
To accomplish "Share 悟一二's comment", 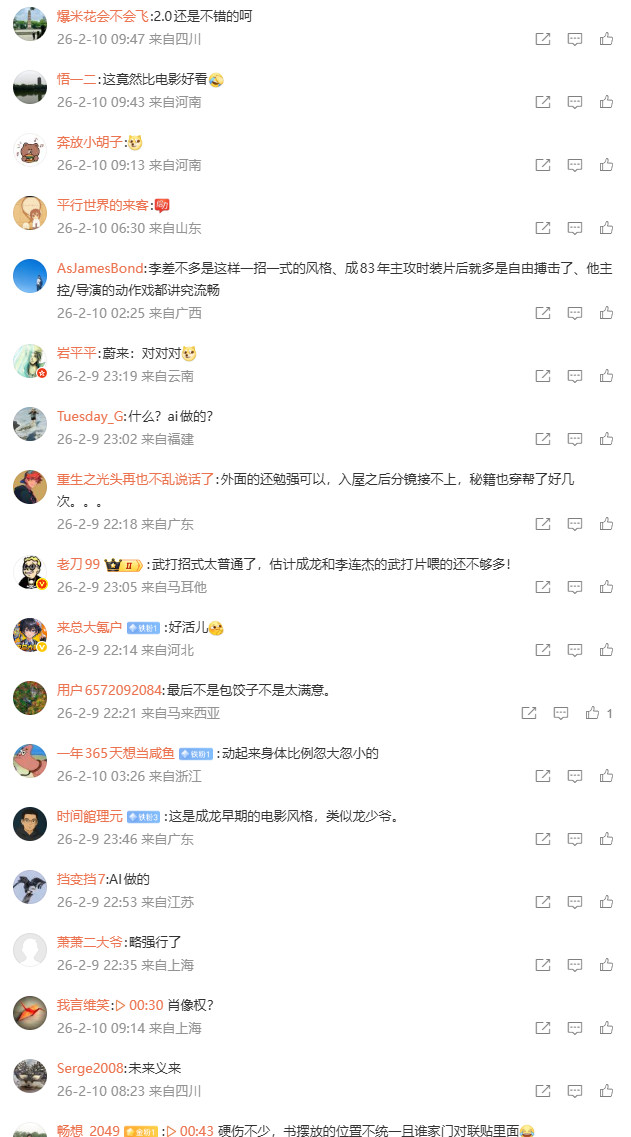I will tap(543, 102).
